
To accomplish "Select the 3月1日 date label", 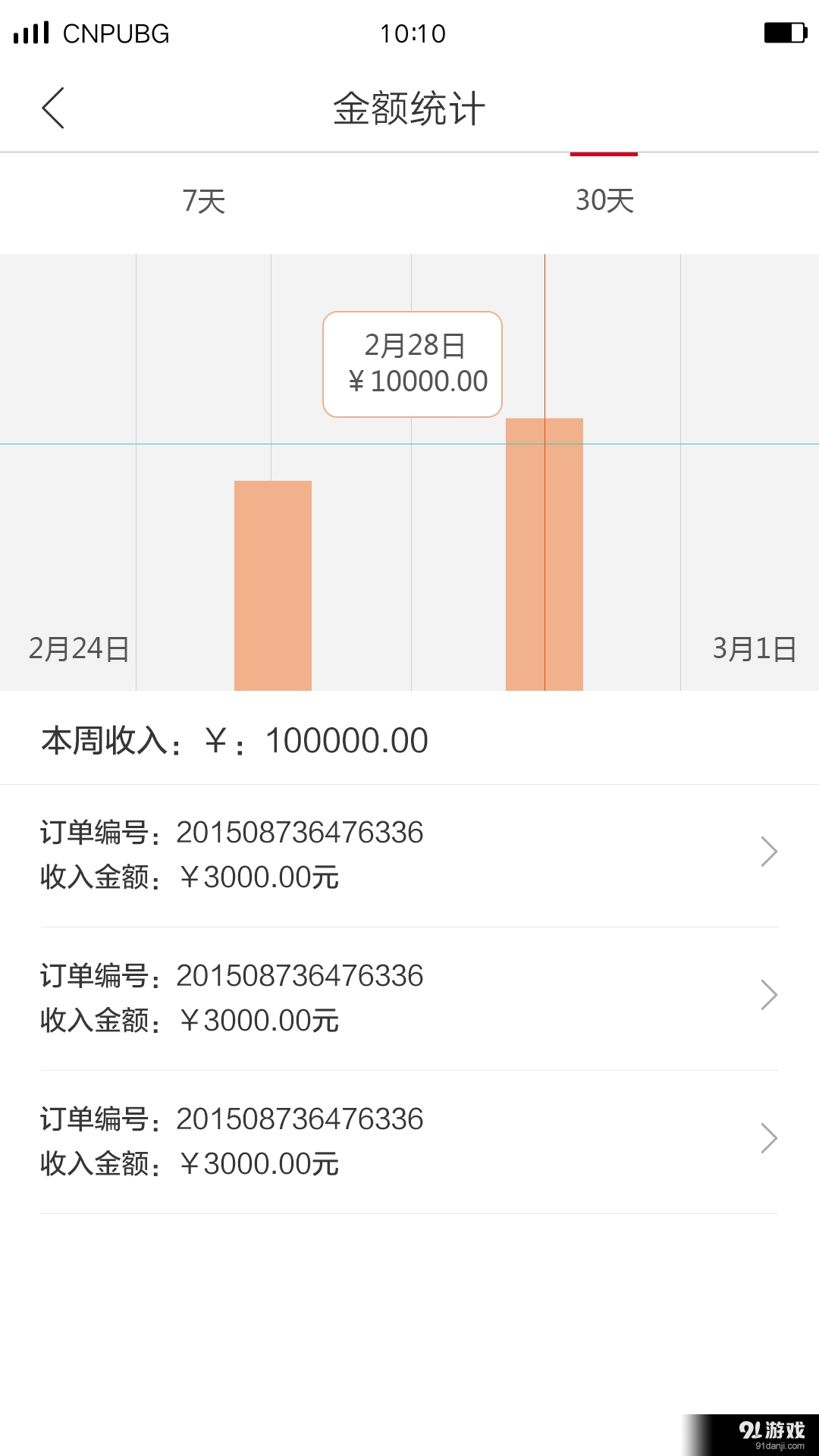I will click(752, 648).
